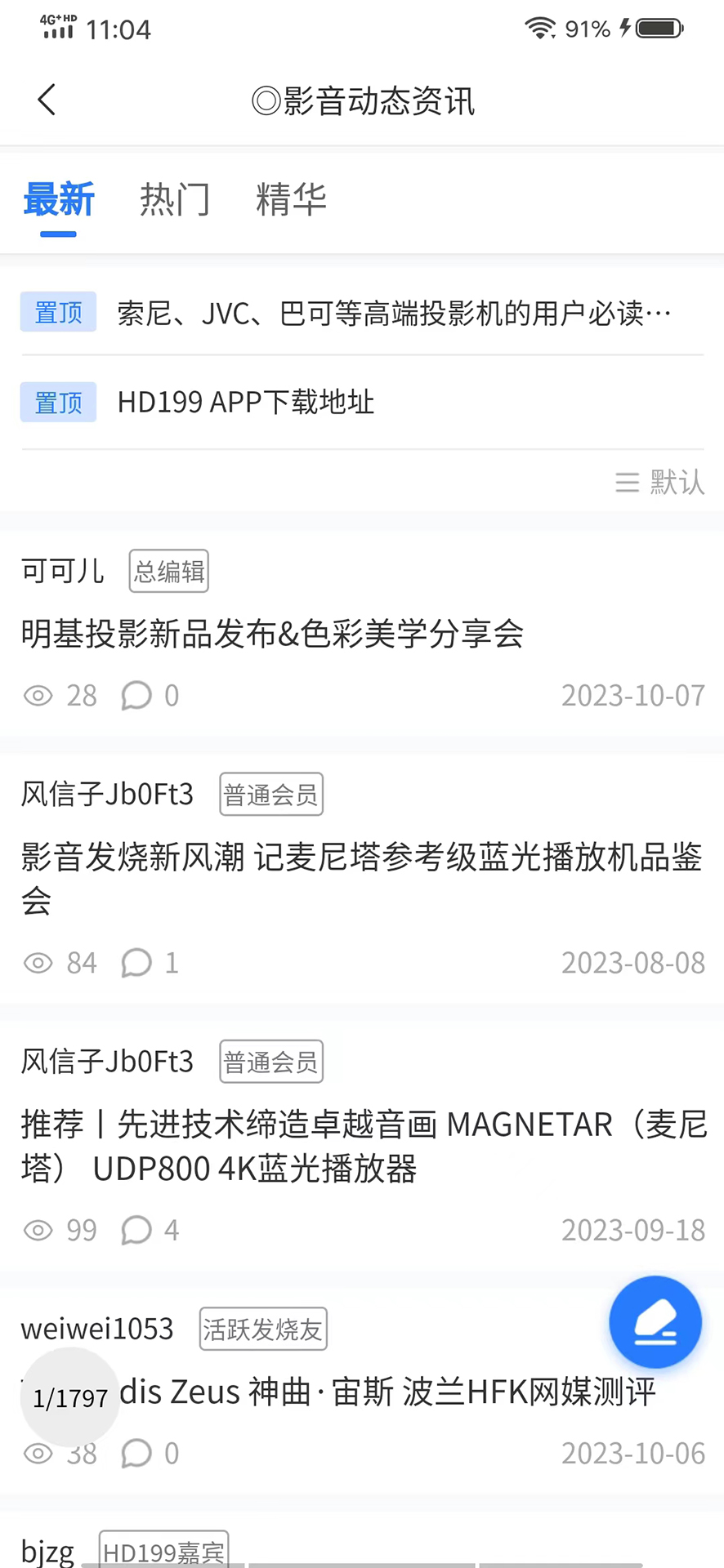Click username 风信子Jb0Ft3
This screenshot has height=1568, width=724.
click(106, 793)
